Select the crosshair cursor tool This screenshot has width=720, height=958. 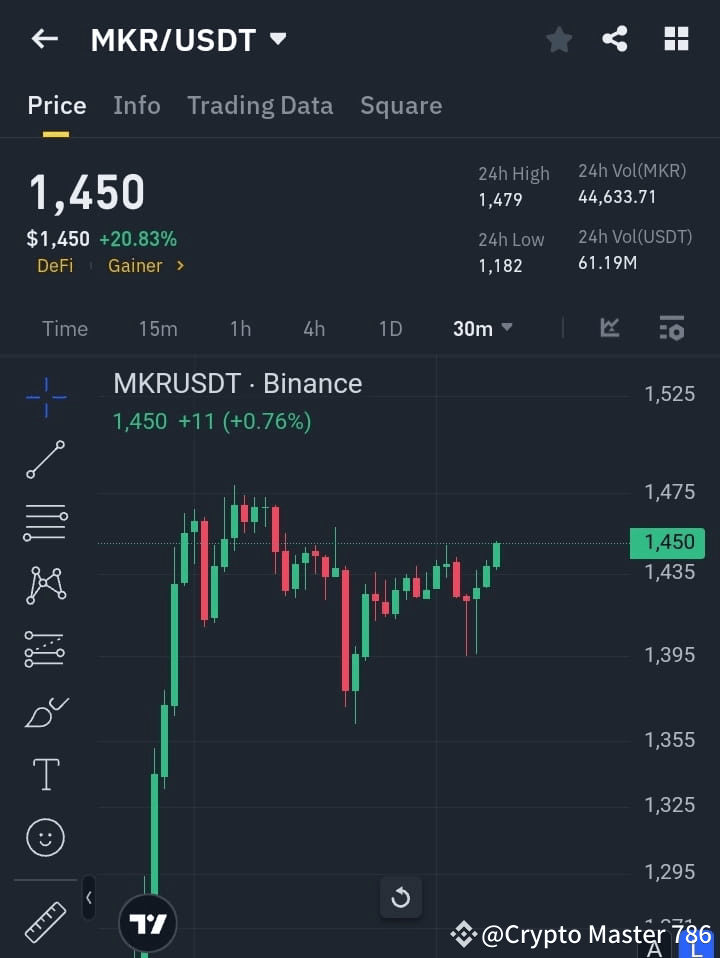click(45, 397)
